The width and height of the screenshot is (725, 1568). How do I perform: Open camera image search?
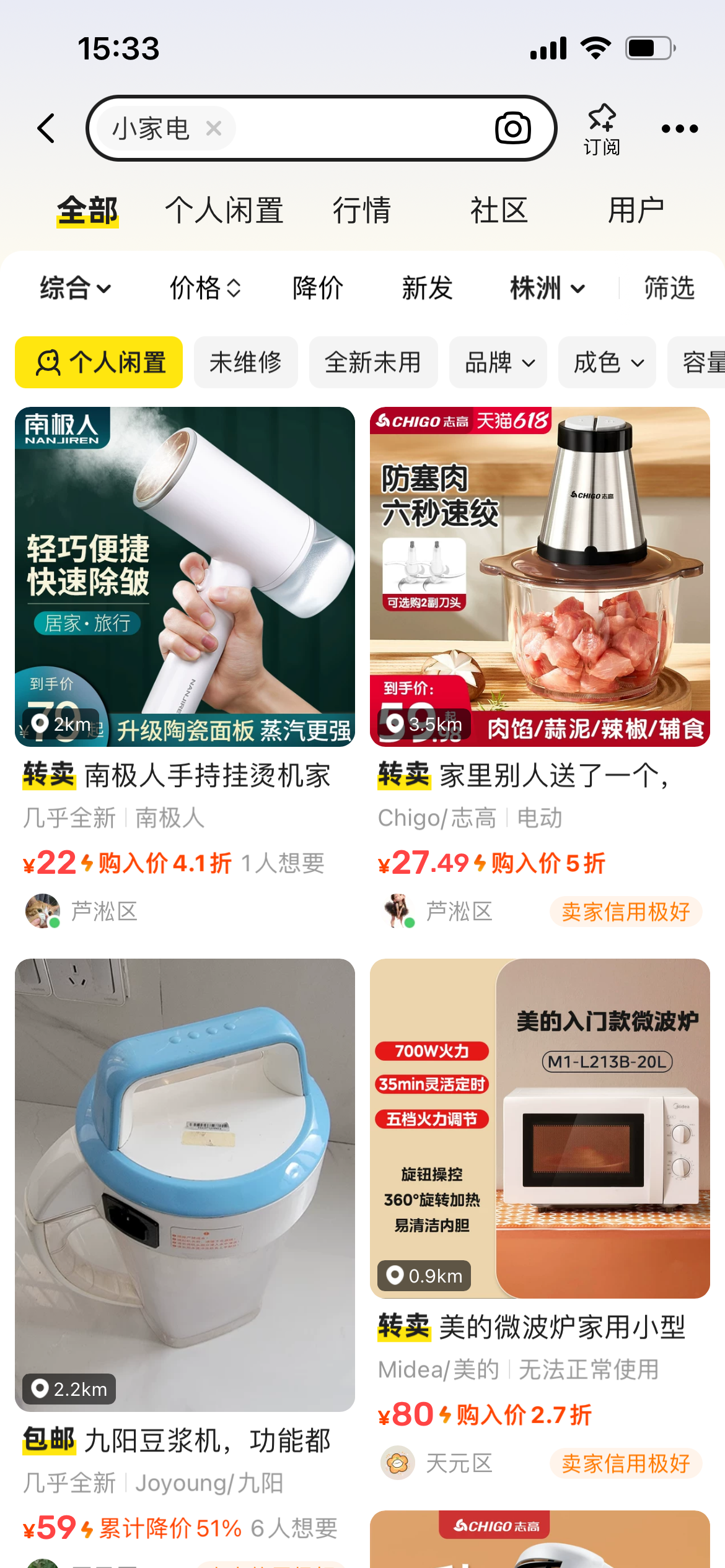512,128
